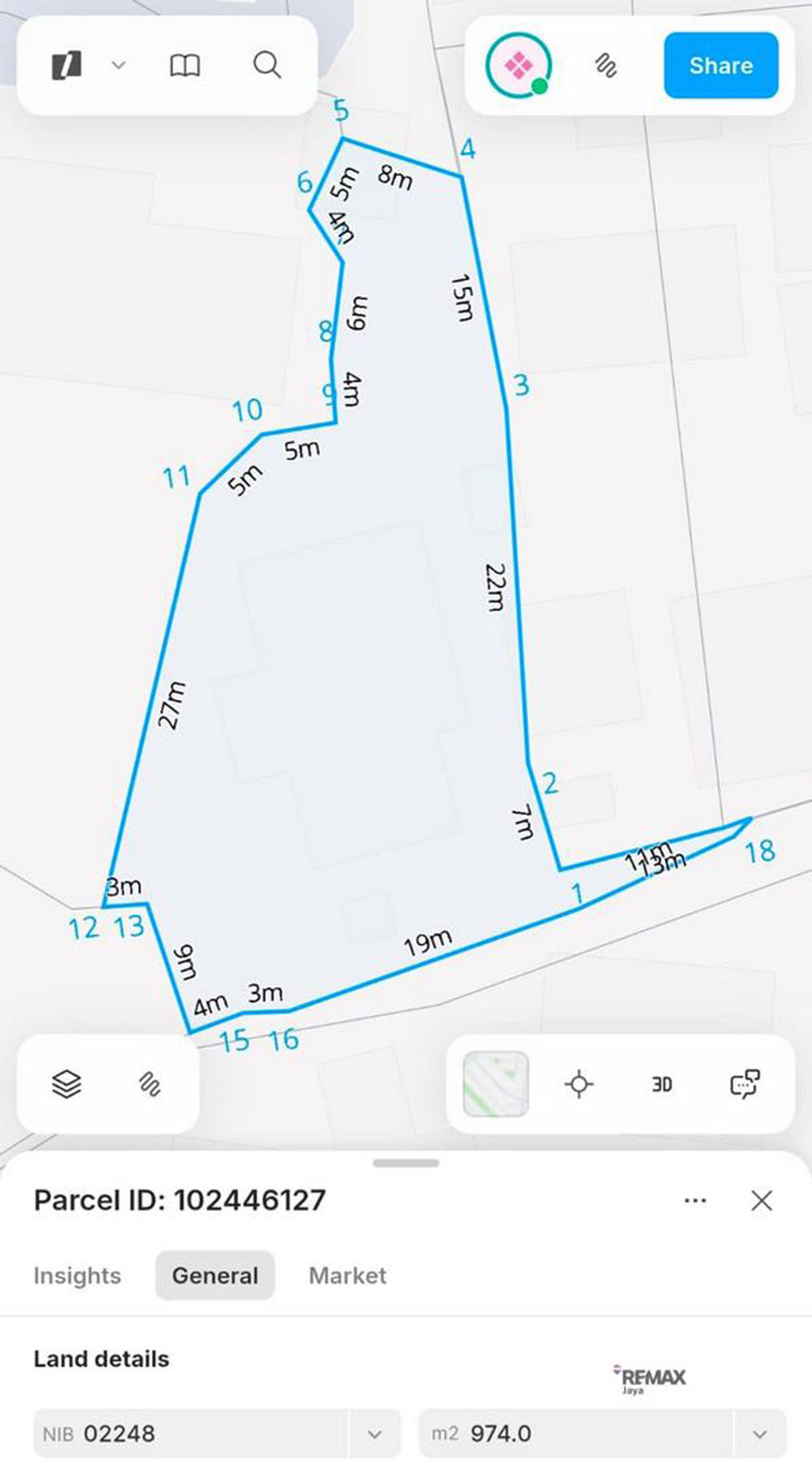Open parcel overflow menu
This screenshot has height=1469, width=812.
pos(695,1200)
